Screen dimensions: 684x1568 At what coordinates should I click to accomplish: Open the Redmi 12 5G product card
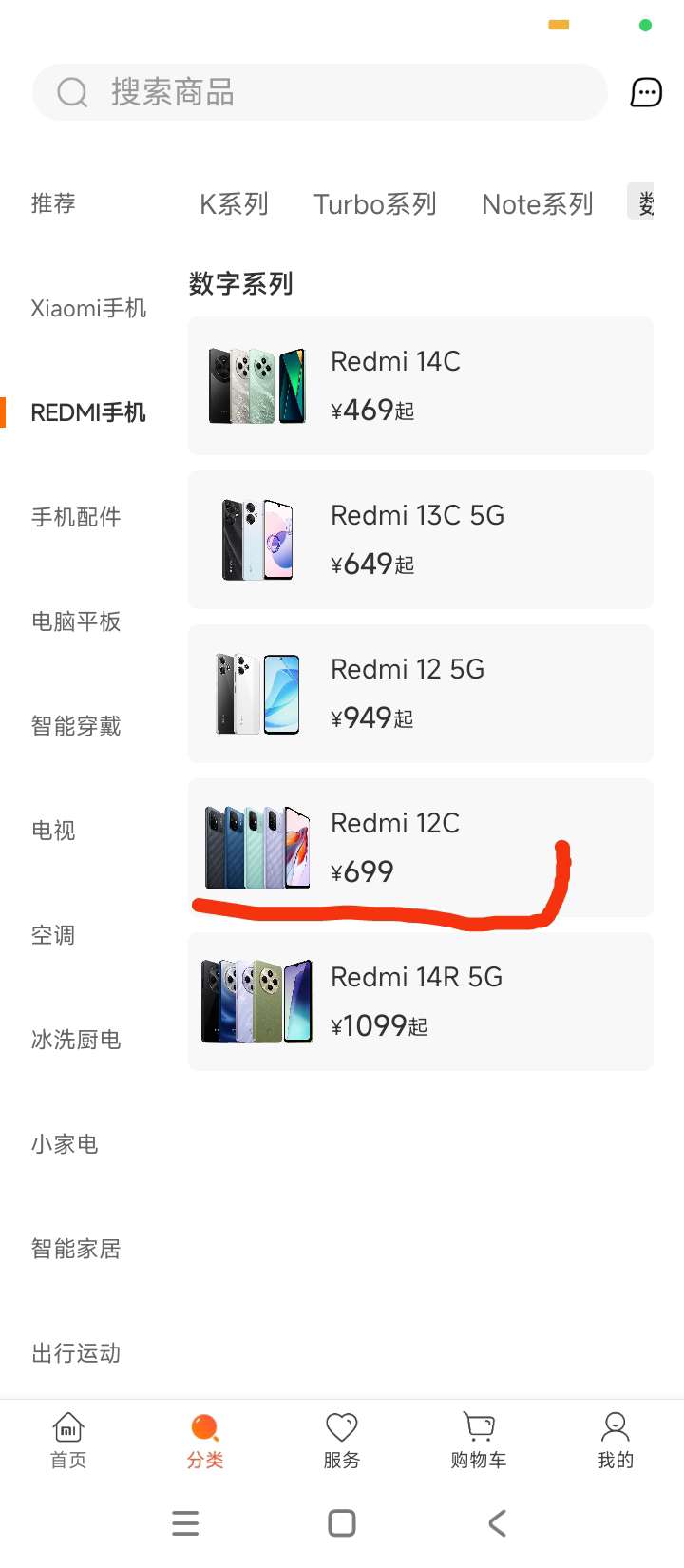point(420,694)
